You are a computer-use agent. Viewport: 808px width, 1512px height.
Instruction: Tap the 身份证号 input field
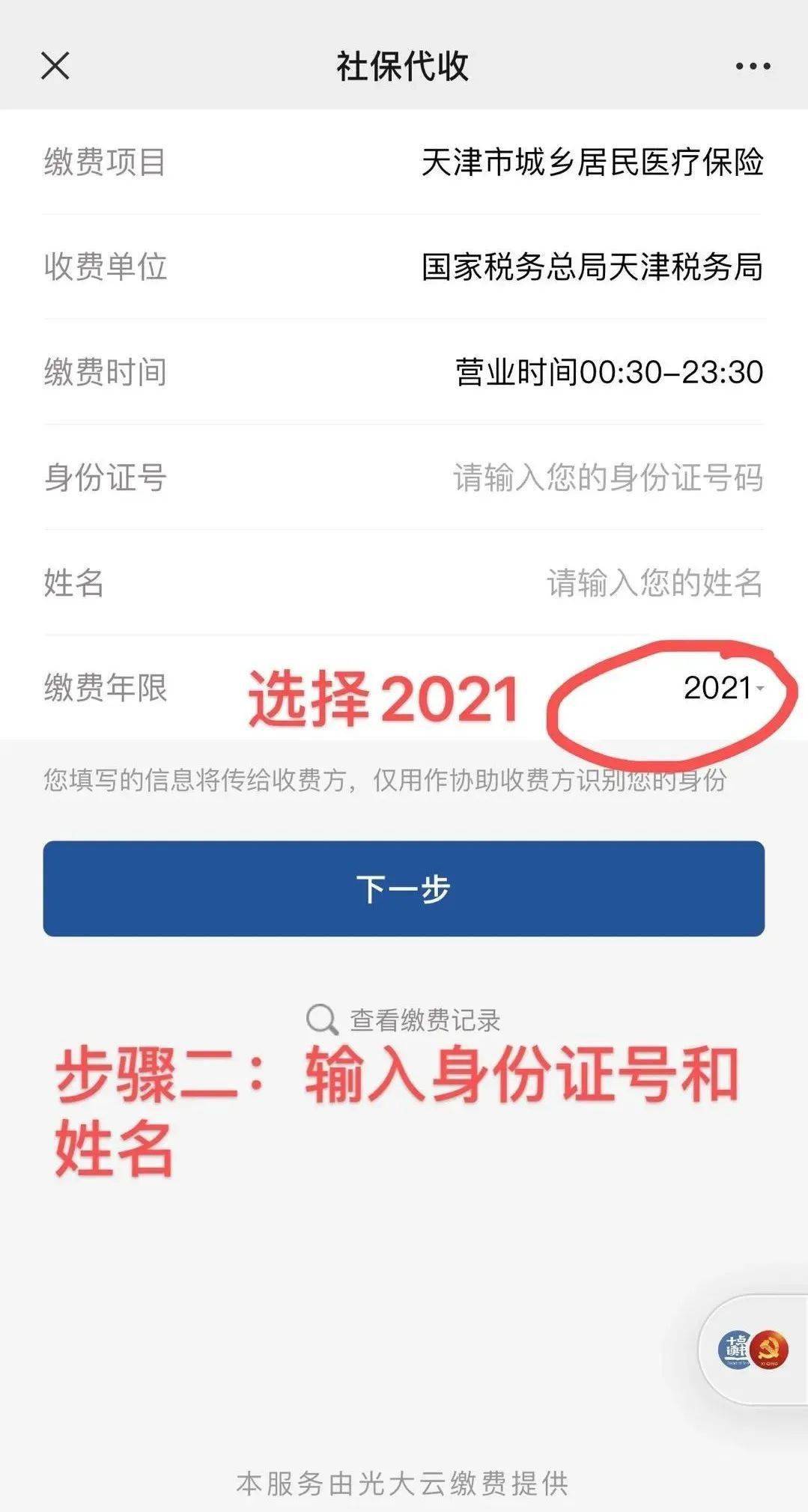(607, 478)
